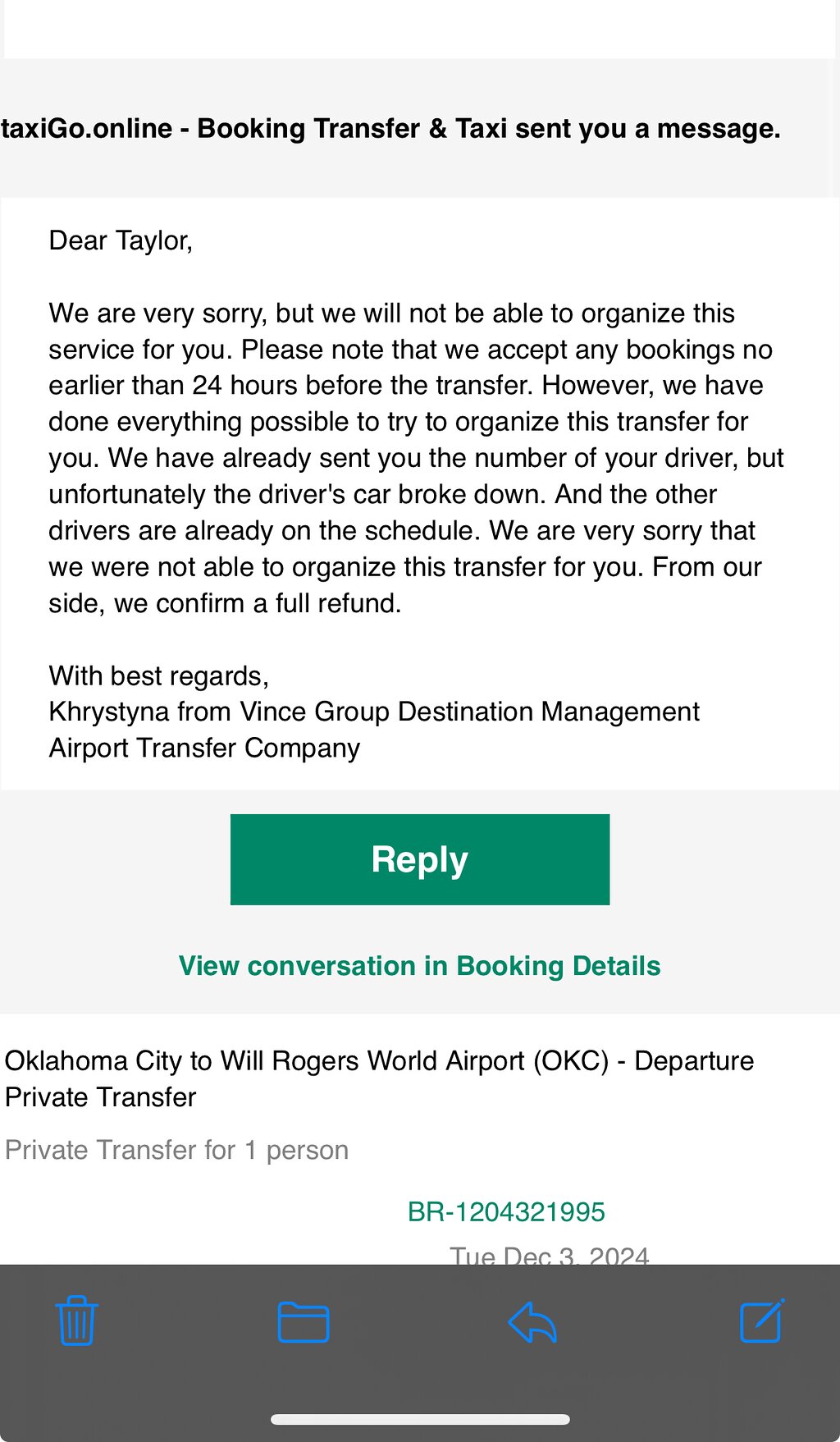The width and height of the screenshot is (840, 1442).
Task: Delete this email with the trash icon
Action: point(77,1321)
